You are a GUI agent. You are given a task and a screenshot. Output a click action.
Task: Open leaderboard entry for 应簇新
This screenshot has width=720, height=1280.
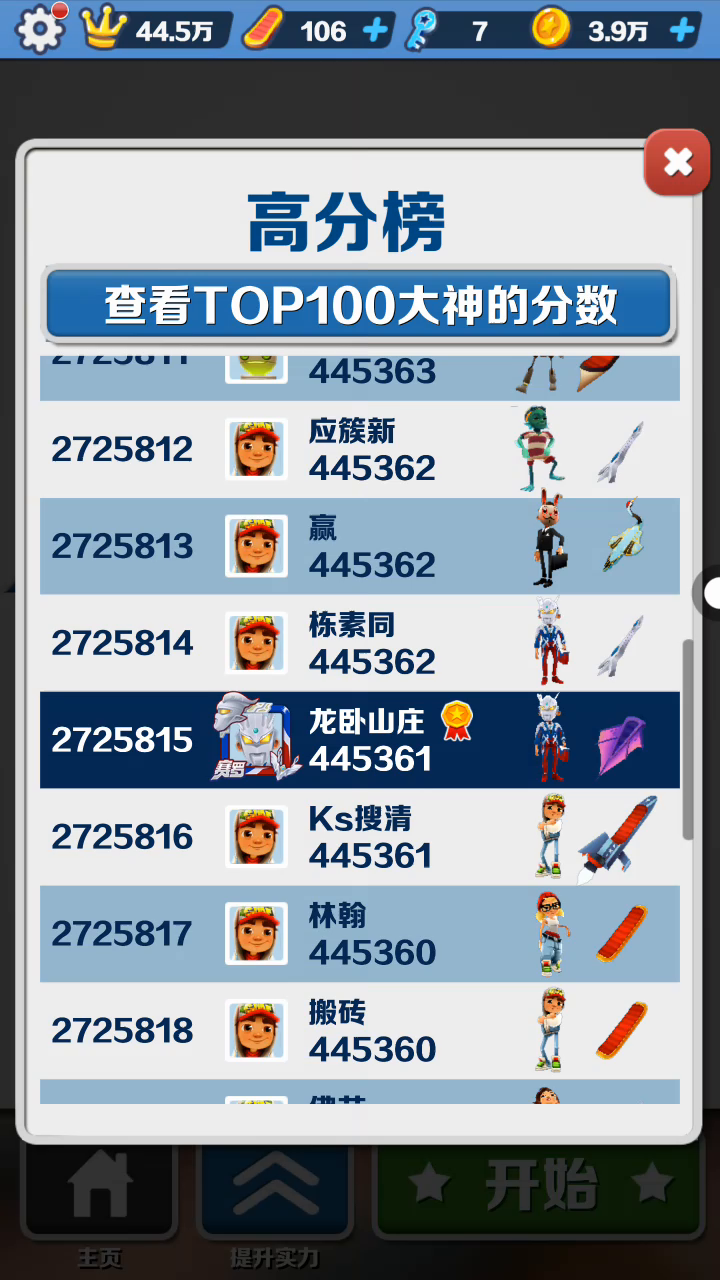tap(360, 449)
